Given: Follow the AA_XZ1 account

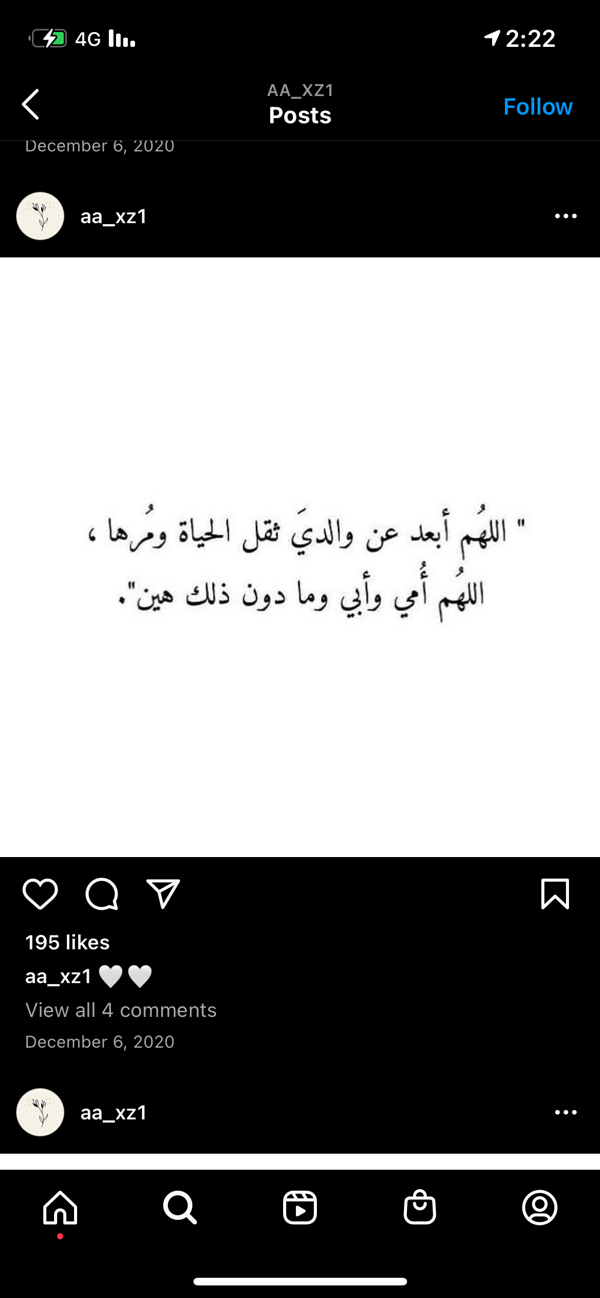Looking at the screenshot, I should [537, 106].
